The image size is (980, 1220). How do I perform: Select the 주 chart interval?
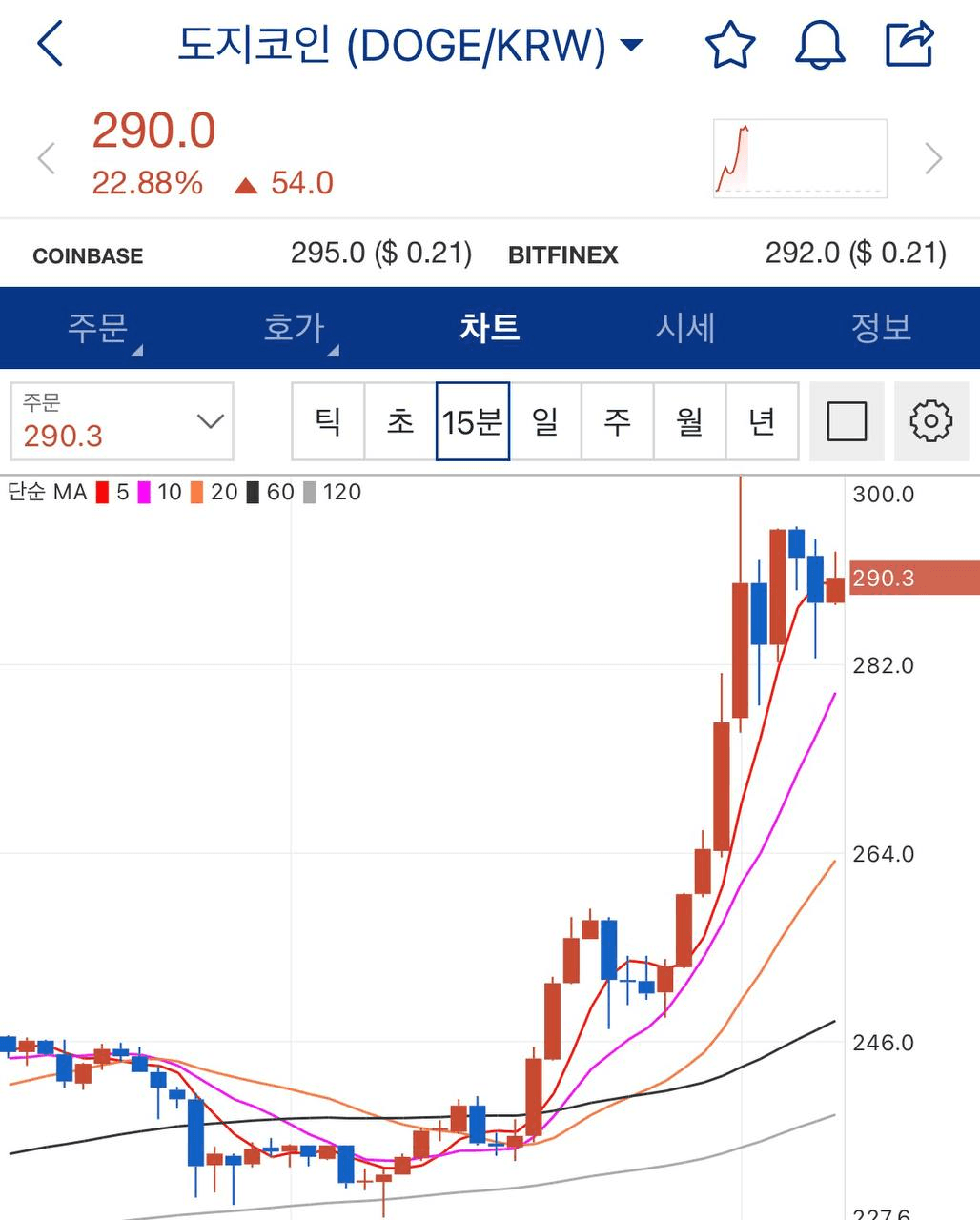click(x=618, y=421)
